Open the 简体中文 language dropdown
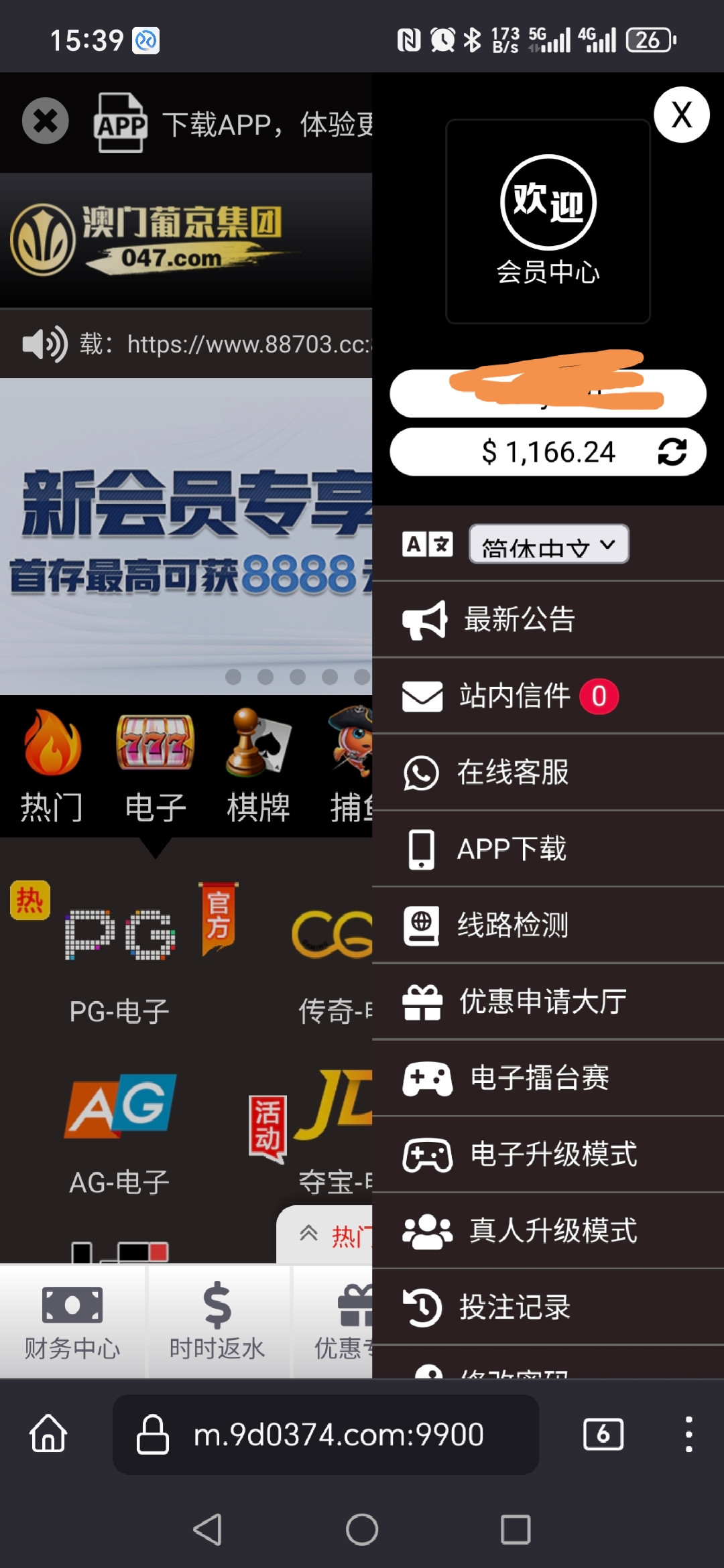Image resolution: width=724 pixels, height=1568 pixels. (548, 545)
